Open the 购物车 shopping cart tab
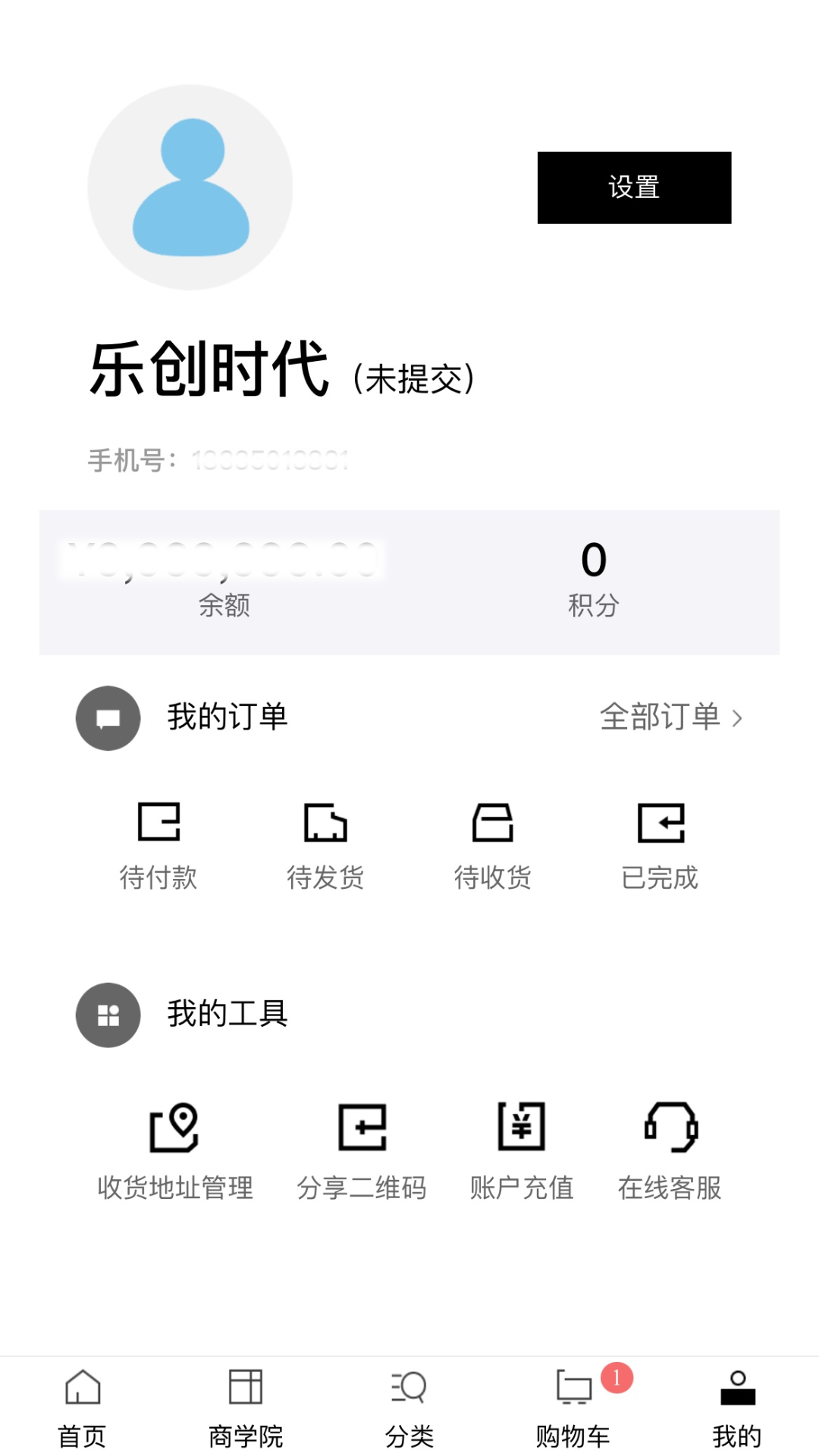The width and height of the screenshot is (819, 1456). coord(573,1410)
